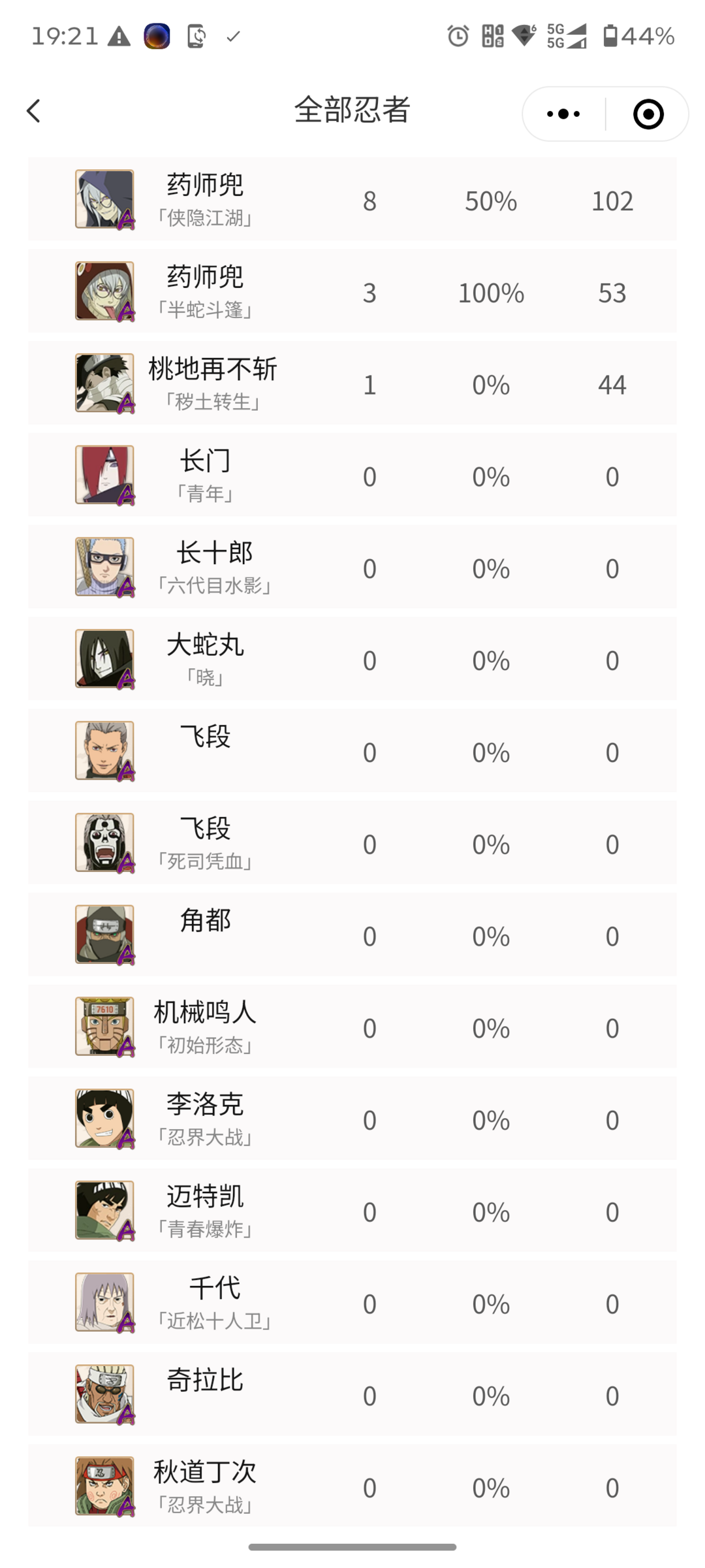Select 桃地再不斩「秽土转生」portrait
The image size is (705, 1568).
[x=104, y=384]
